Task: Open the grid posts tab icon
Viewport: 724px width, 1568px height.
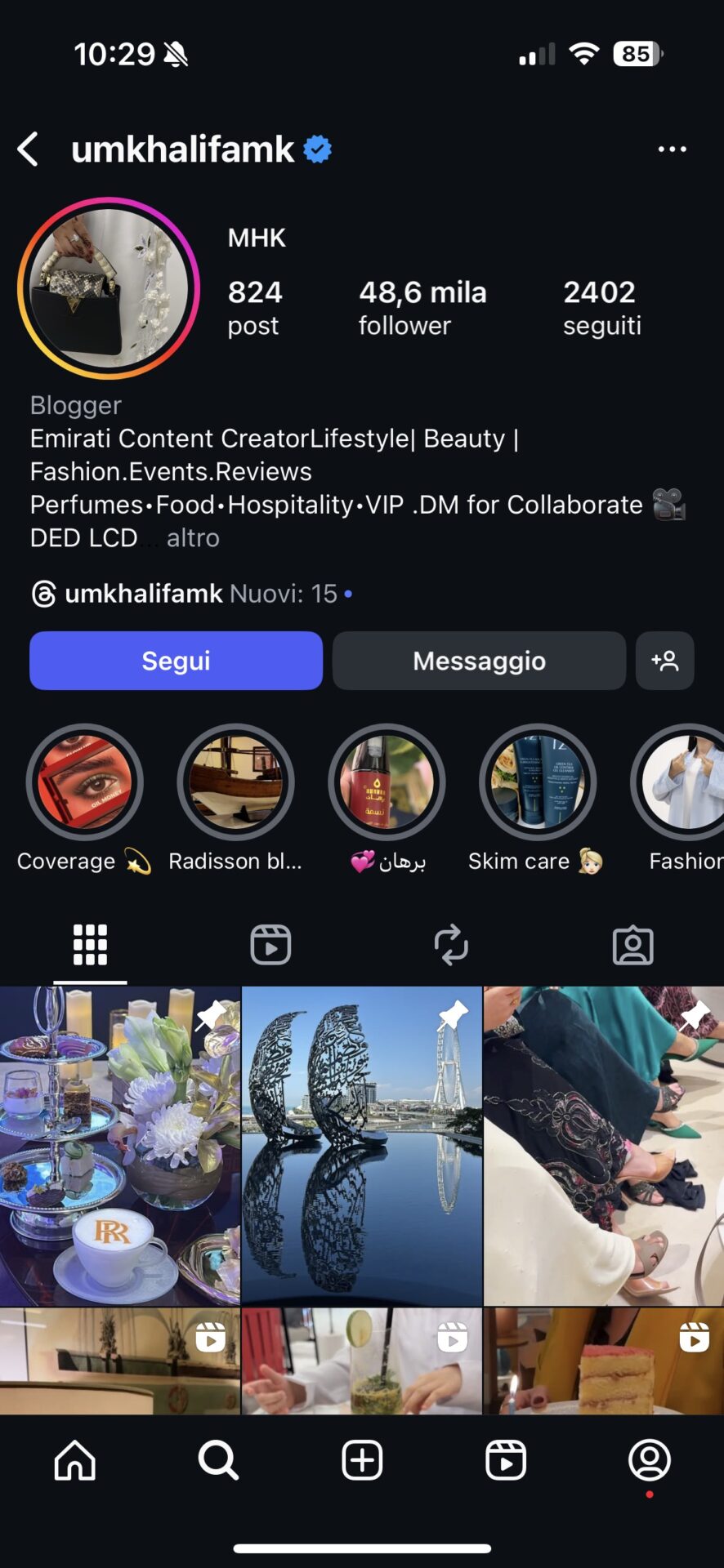Action: coord(88,945)
